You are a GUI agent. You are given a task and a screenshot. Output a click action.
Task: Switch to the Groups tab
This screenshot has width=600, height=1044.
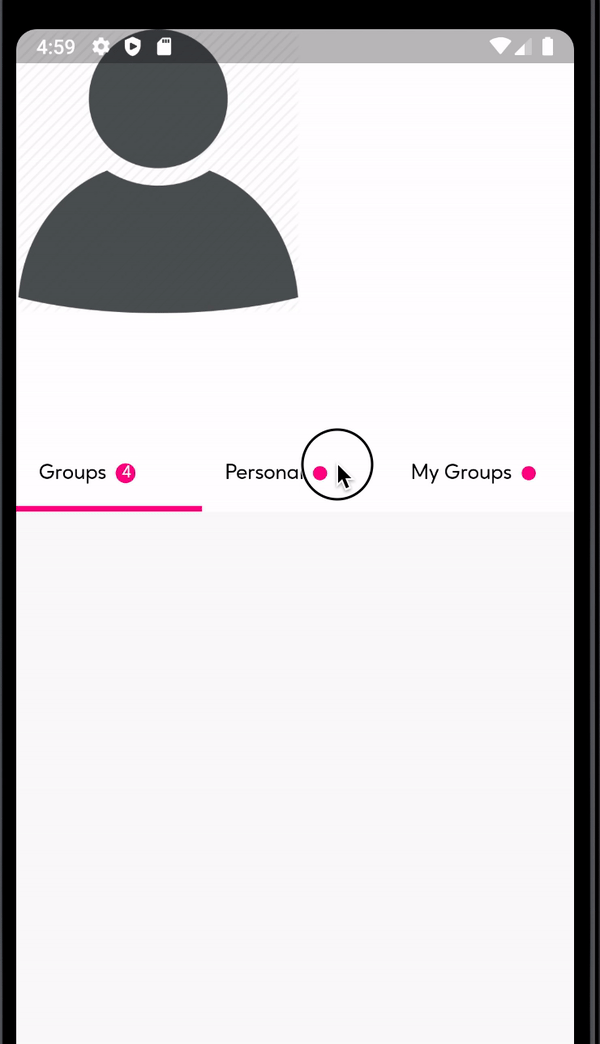point(86,473)
